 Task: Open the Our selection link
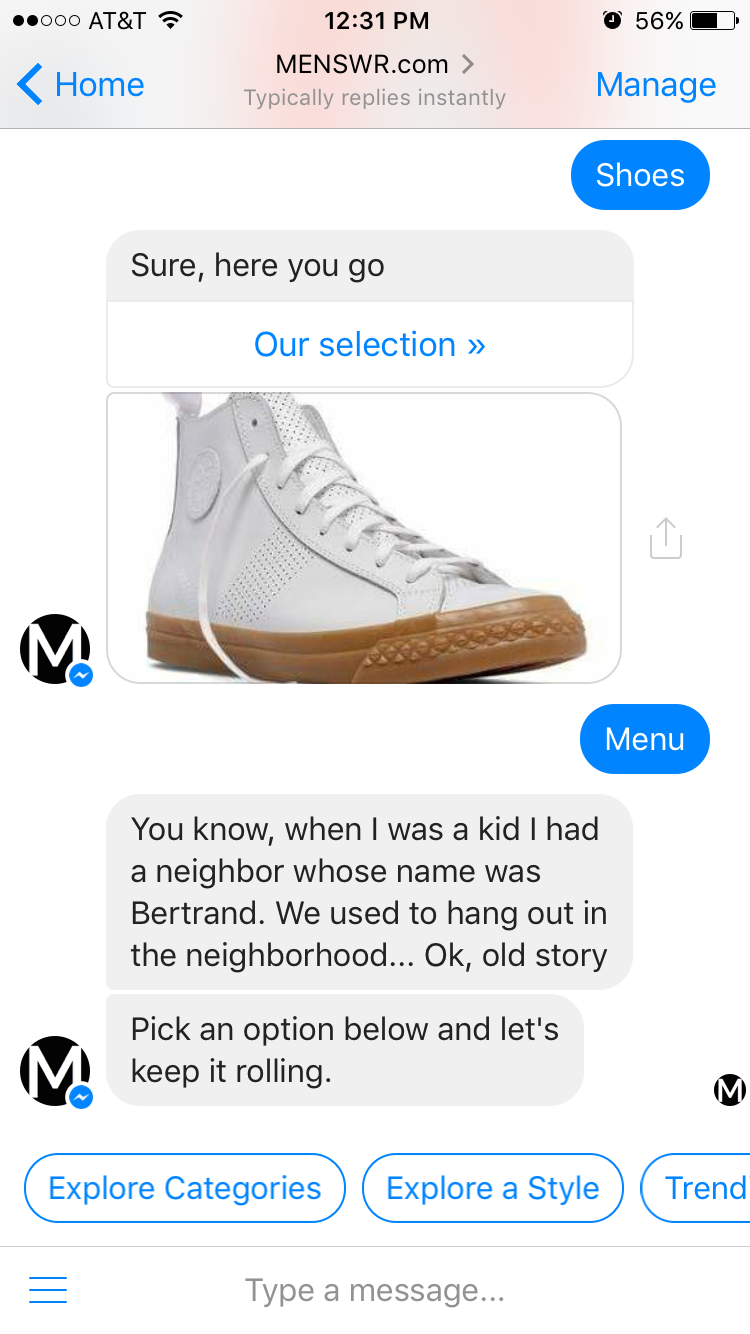click(x=369, y=344)
